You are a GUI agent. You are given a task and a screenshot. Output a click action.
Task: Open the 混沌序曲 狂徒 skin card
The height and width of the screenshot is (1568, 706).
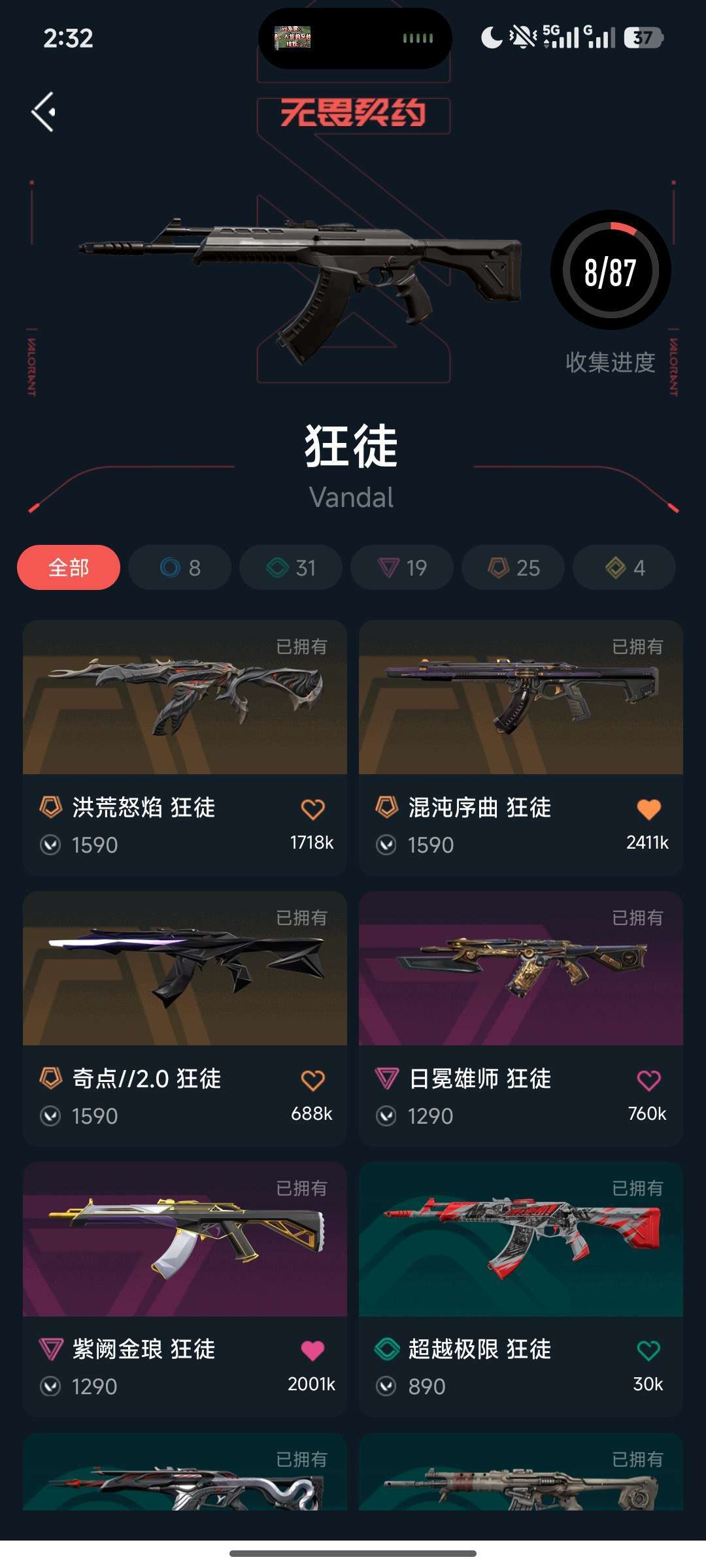[521, 747]
